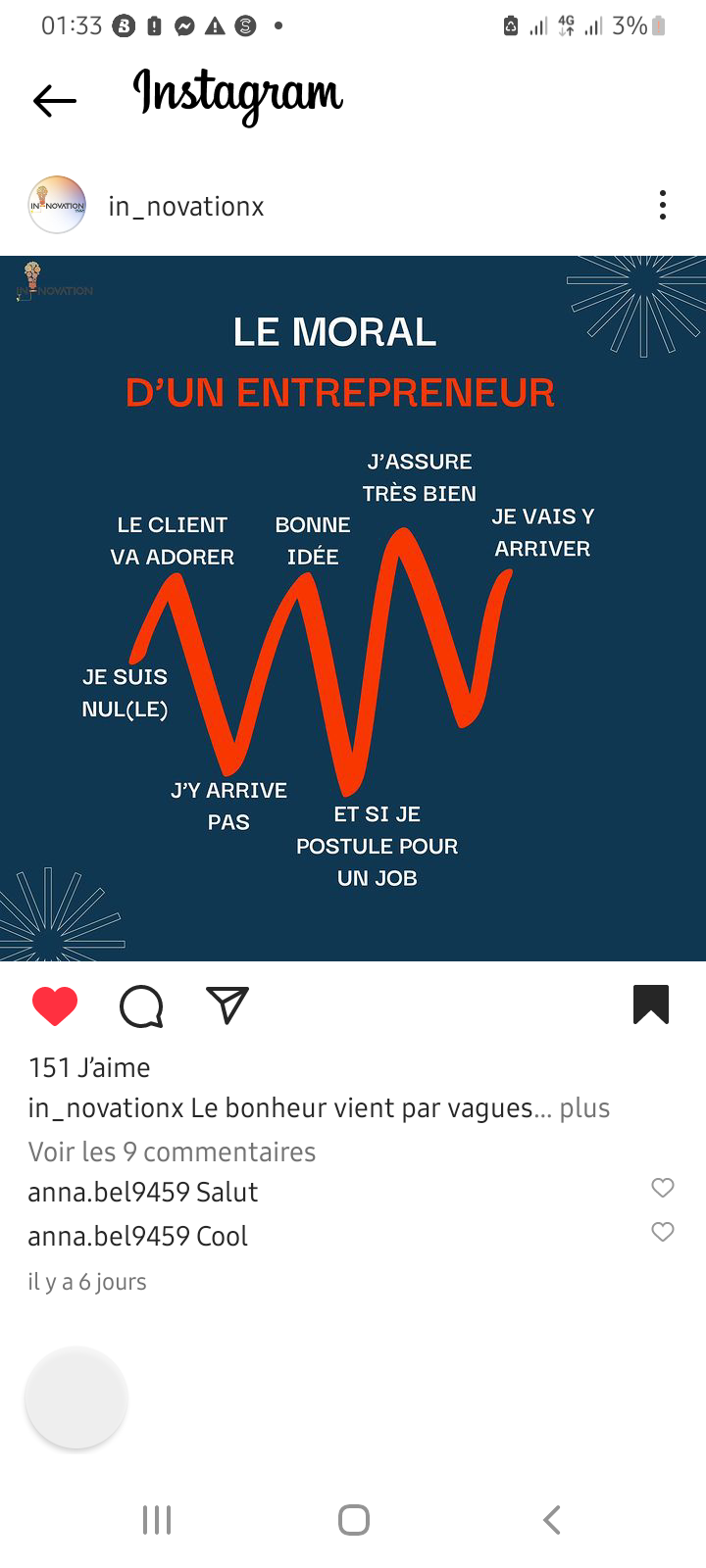The width and height of the screenshot is (706, 1568).
Task: Go to the system home screen
Action: click(353, 1520)
